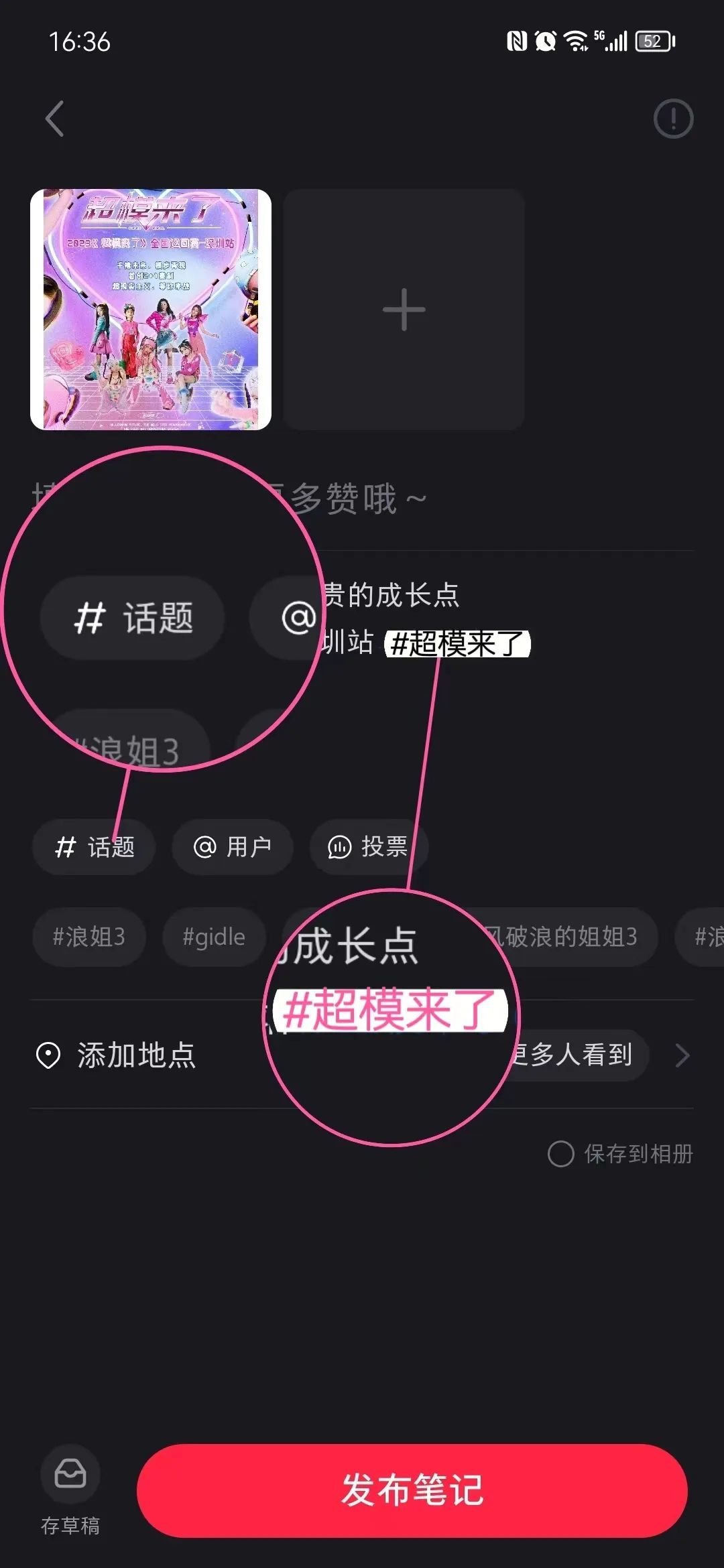Open the uploaded 超模来了 poster image
Image resolution: width=724 pixels, height=1568 pixels.
[151, 310]
